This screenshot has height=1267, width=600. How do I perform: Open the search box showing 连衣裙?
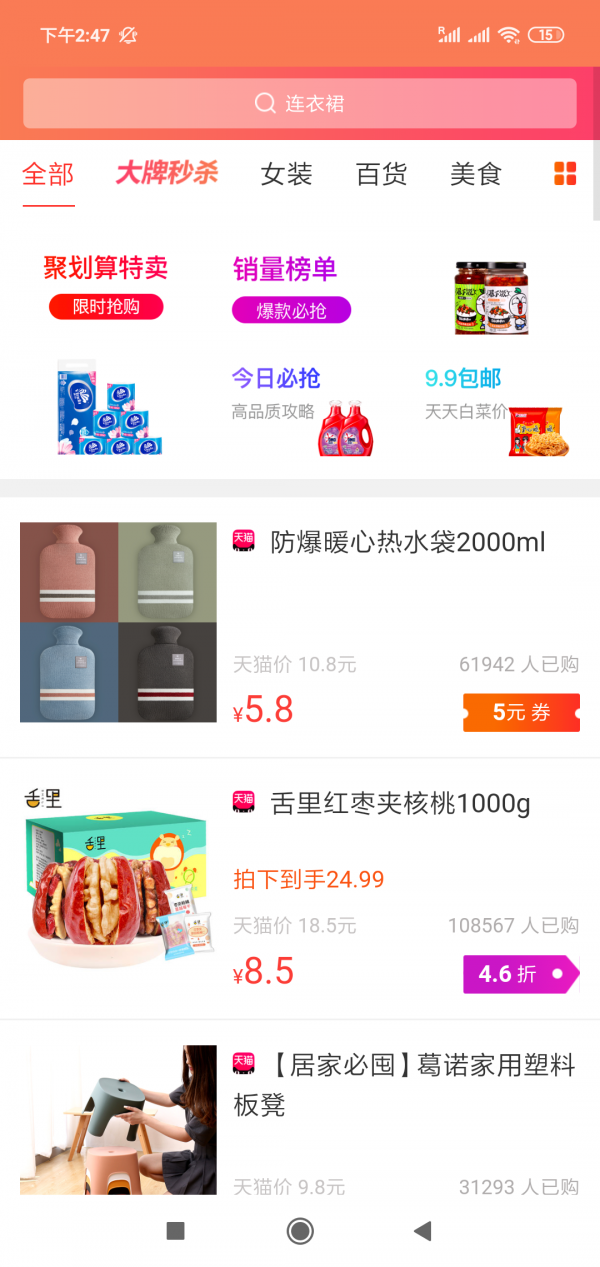(300, 104)
